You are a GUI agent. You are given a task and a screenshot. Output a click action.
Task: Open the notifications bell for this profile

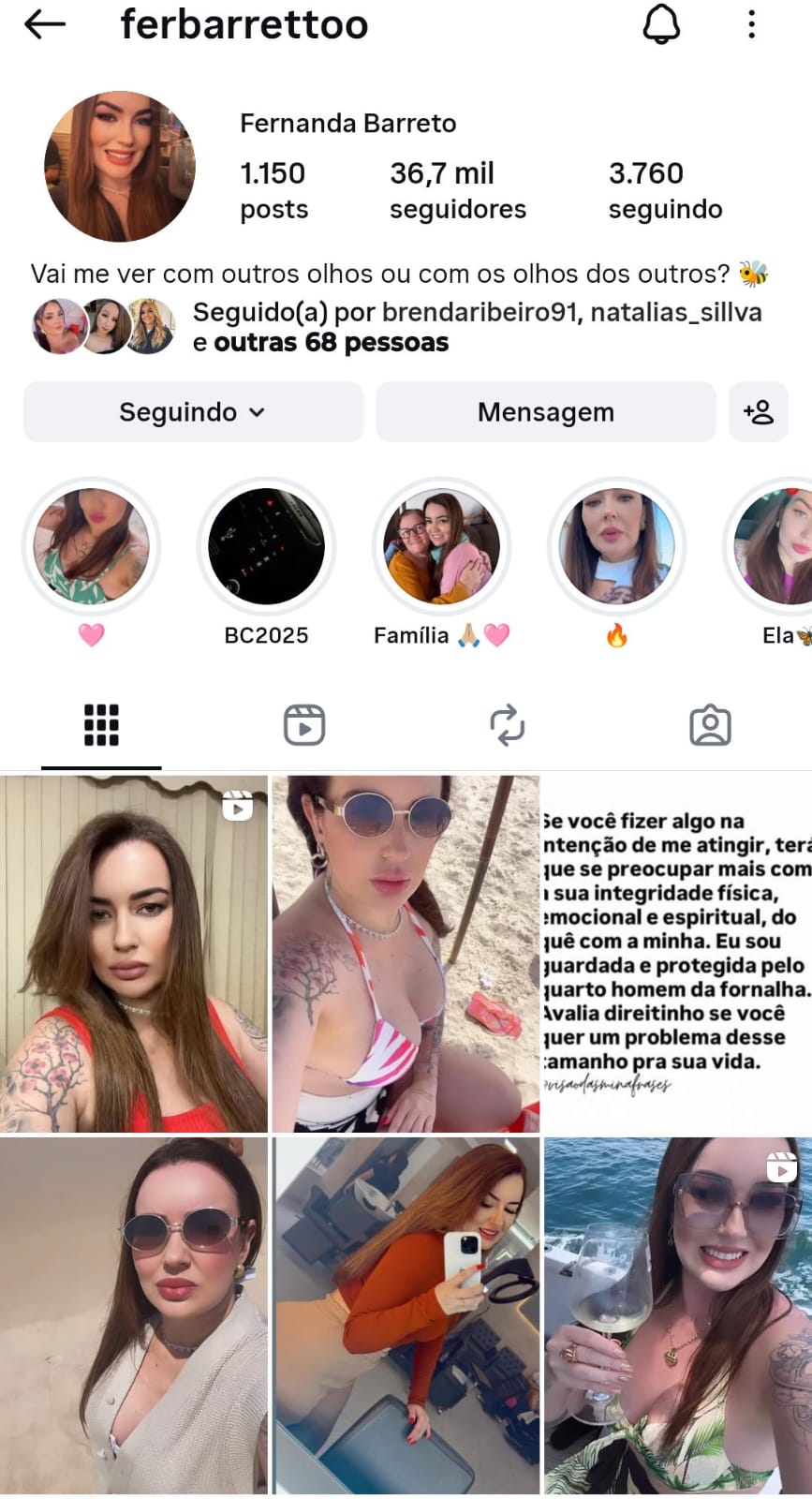[x=661, y=25]
